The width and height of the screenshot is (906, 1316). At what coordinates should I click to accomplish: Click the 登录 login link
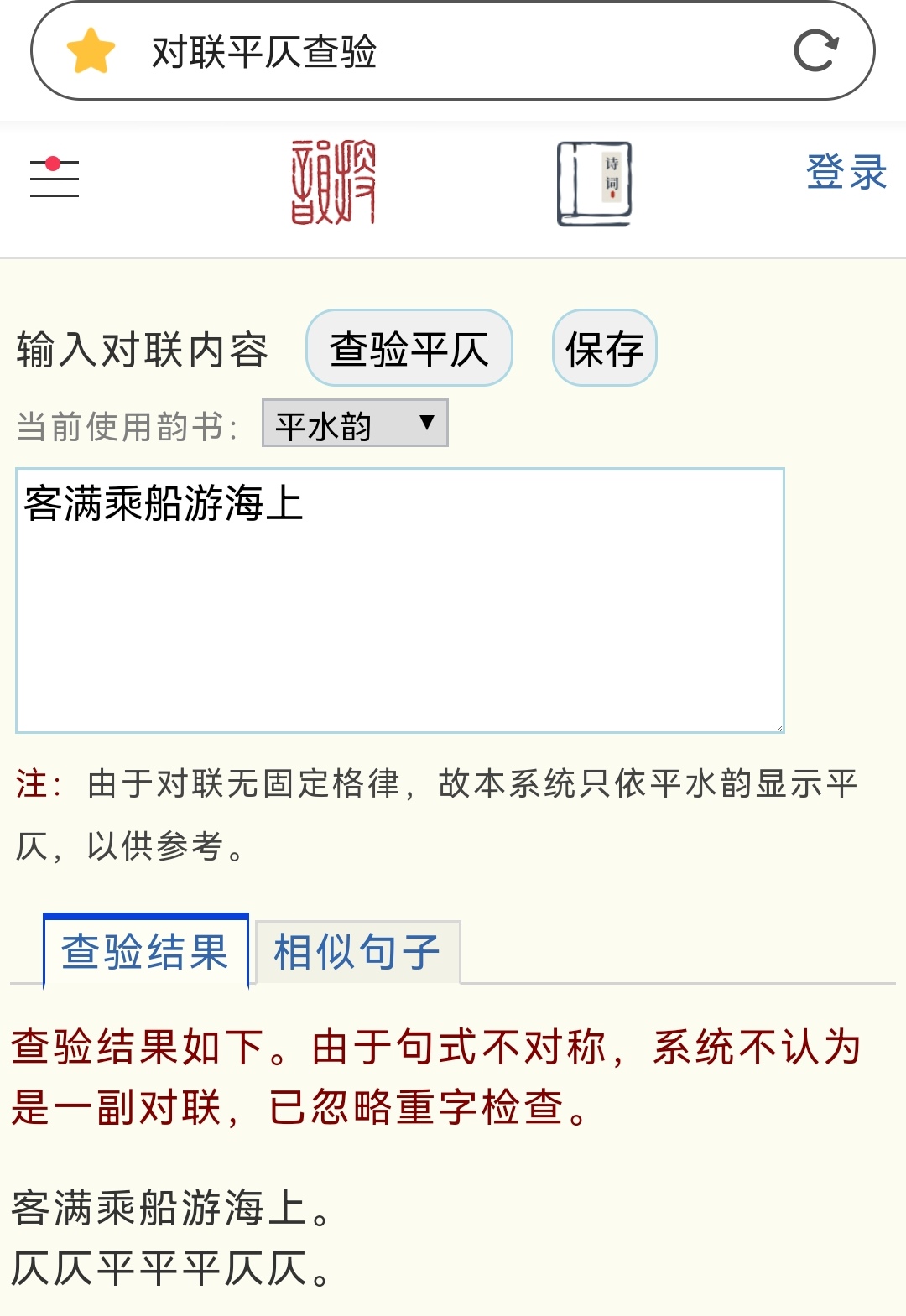coord(846,172)
